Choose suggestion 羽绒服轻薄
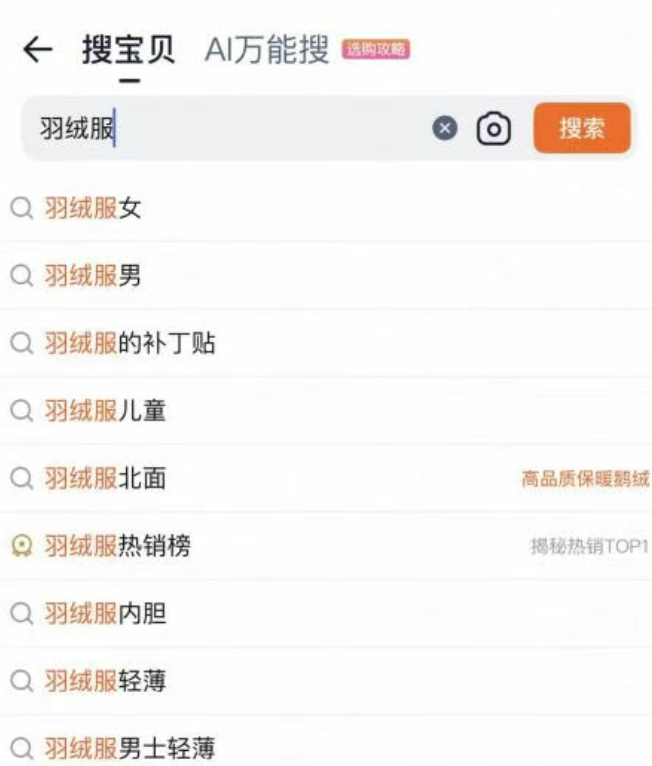The width and height of the screenshot is (652, 766). 105,682
